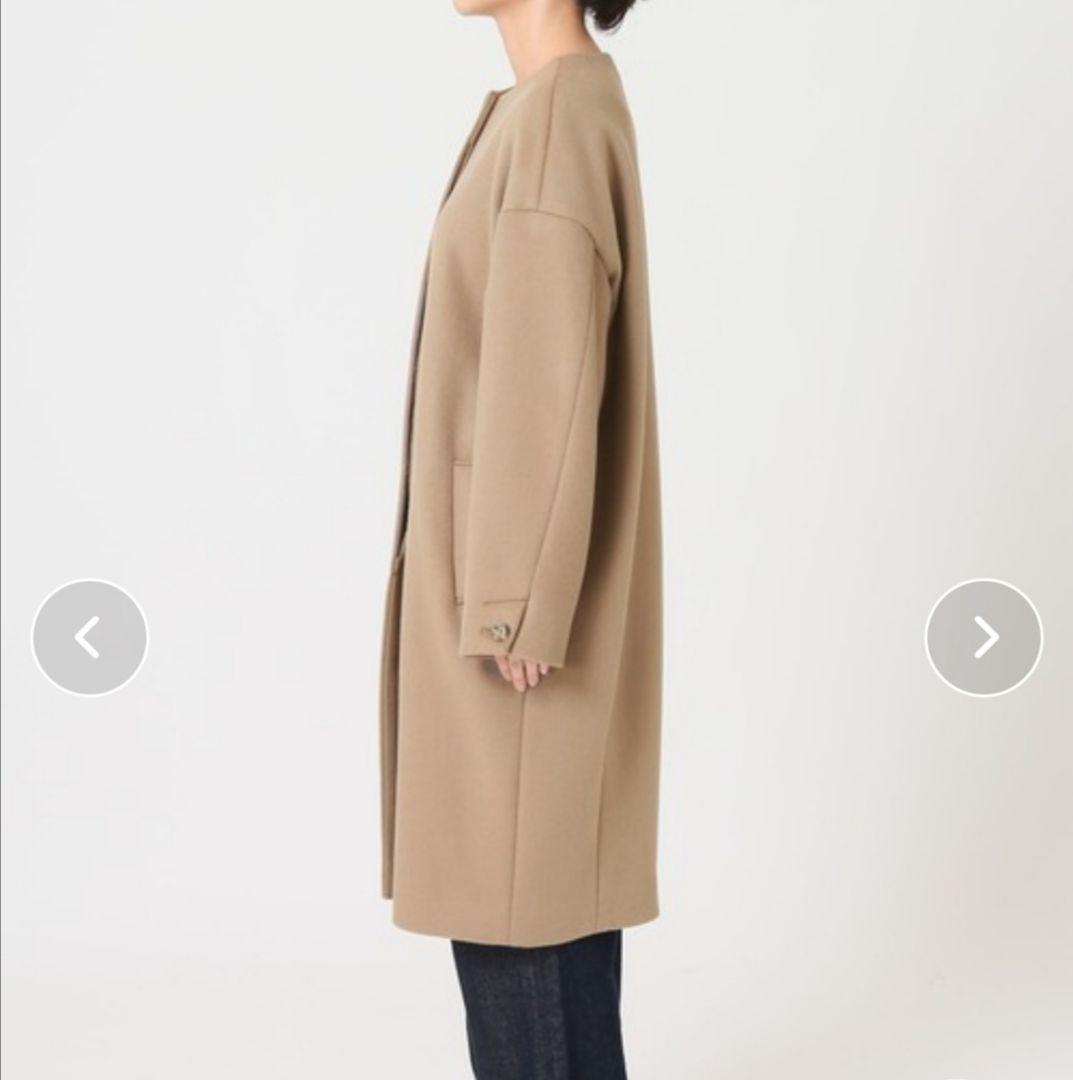1073x1080 pixels.
Task: Go to the previous product image
Action: pyautogui.click(x=90, y=638)
